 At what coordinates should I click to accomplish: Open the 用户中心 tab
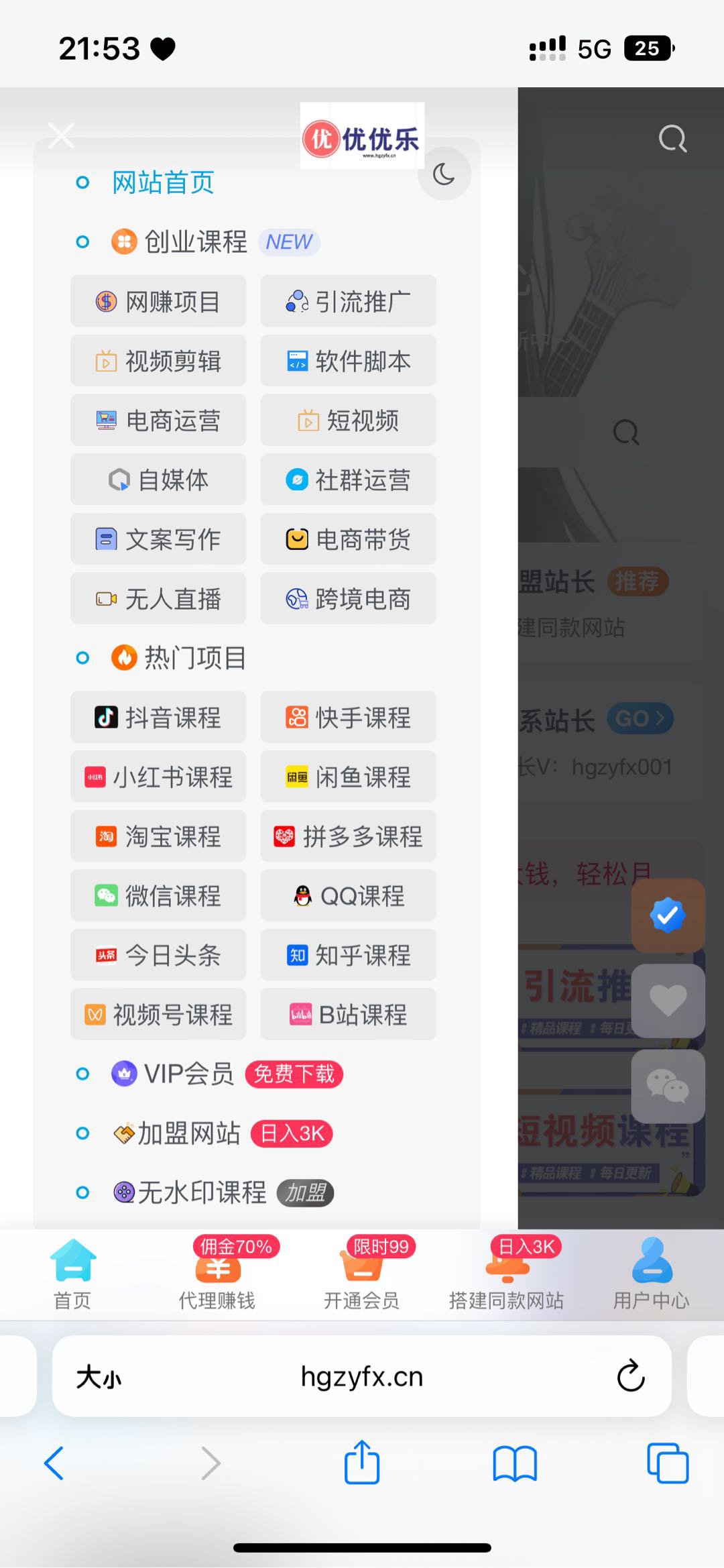[x=650, y=1276]
